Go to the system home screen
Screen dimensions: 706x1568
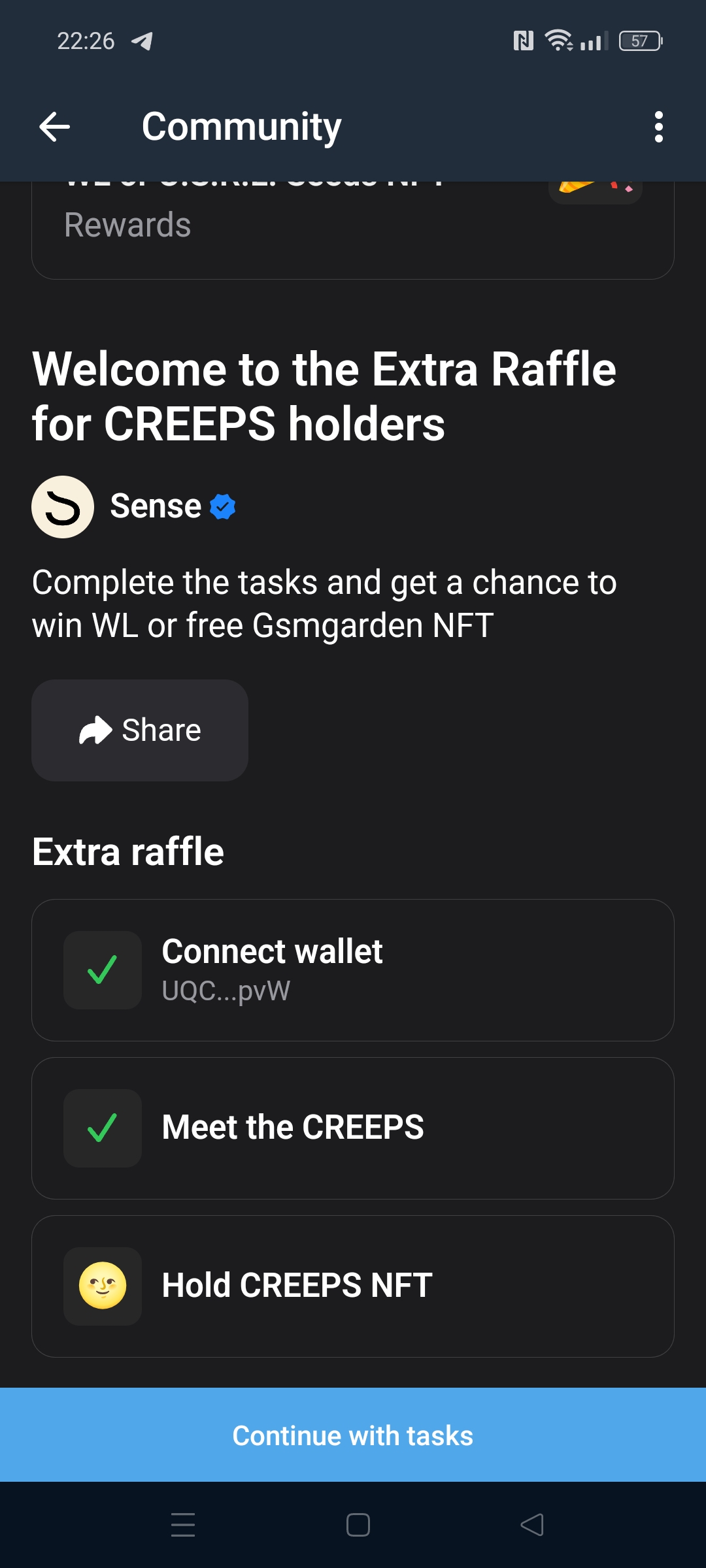click(x=358, y=1525)
